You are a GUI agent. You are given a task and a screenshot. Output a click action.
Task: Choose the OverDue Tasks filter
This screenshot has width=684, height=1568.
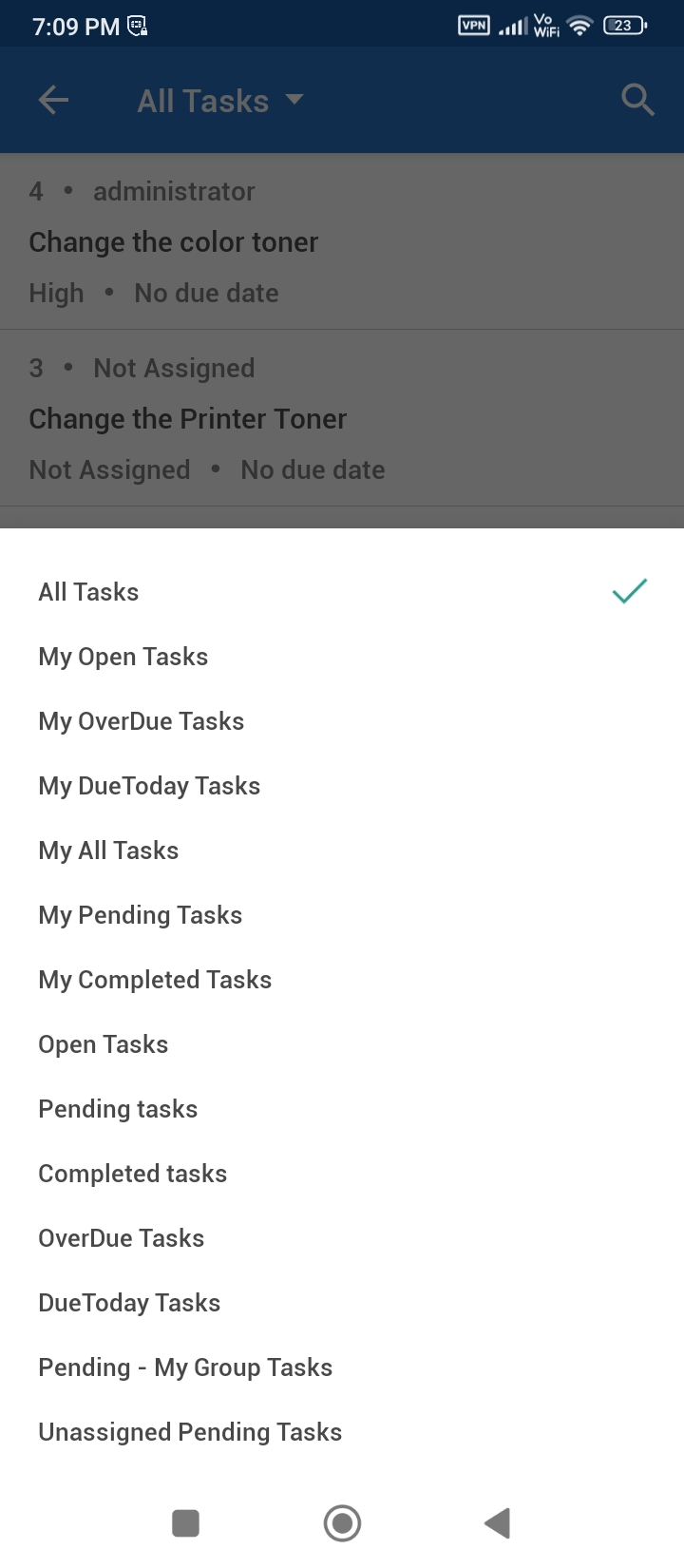[121, 1238]
